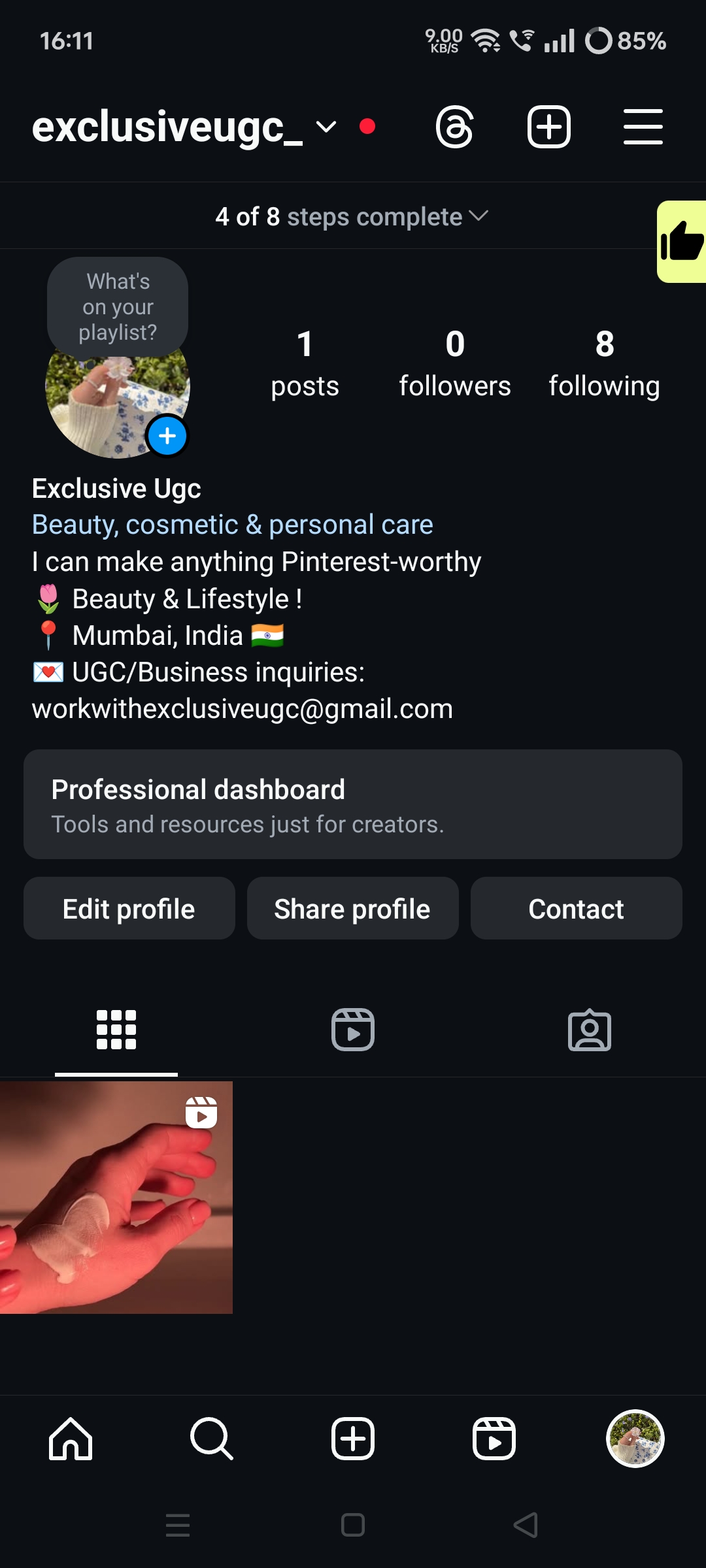Image resolution: width=706 pixels, height=1568 pixels.
Task: Add a story with the blue plus badge
Action: (x=167, y=436)
